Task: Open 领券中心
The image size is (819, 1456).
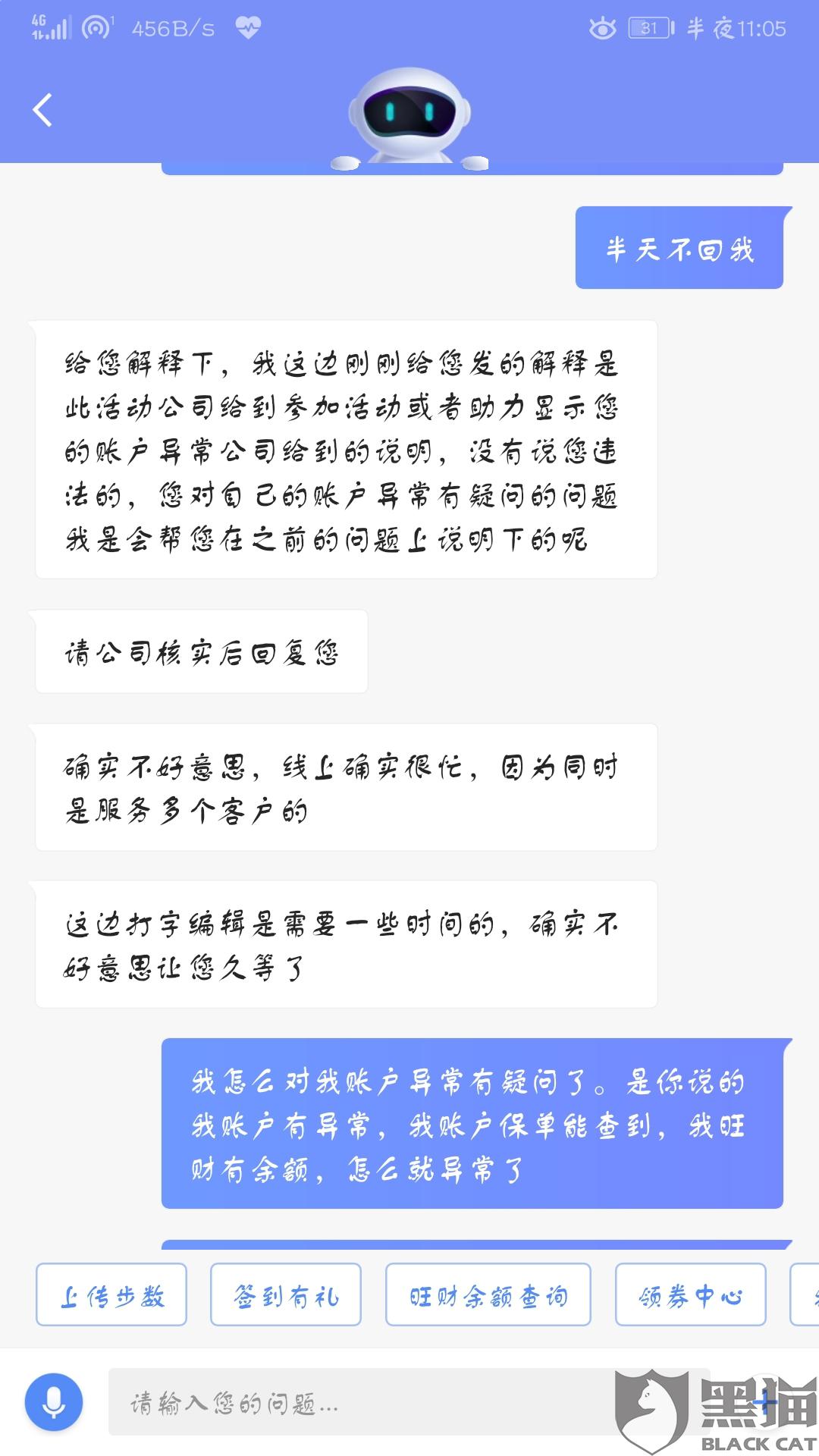Action: [x=690, y=1294]
